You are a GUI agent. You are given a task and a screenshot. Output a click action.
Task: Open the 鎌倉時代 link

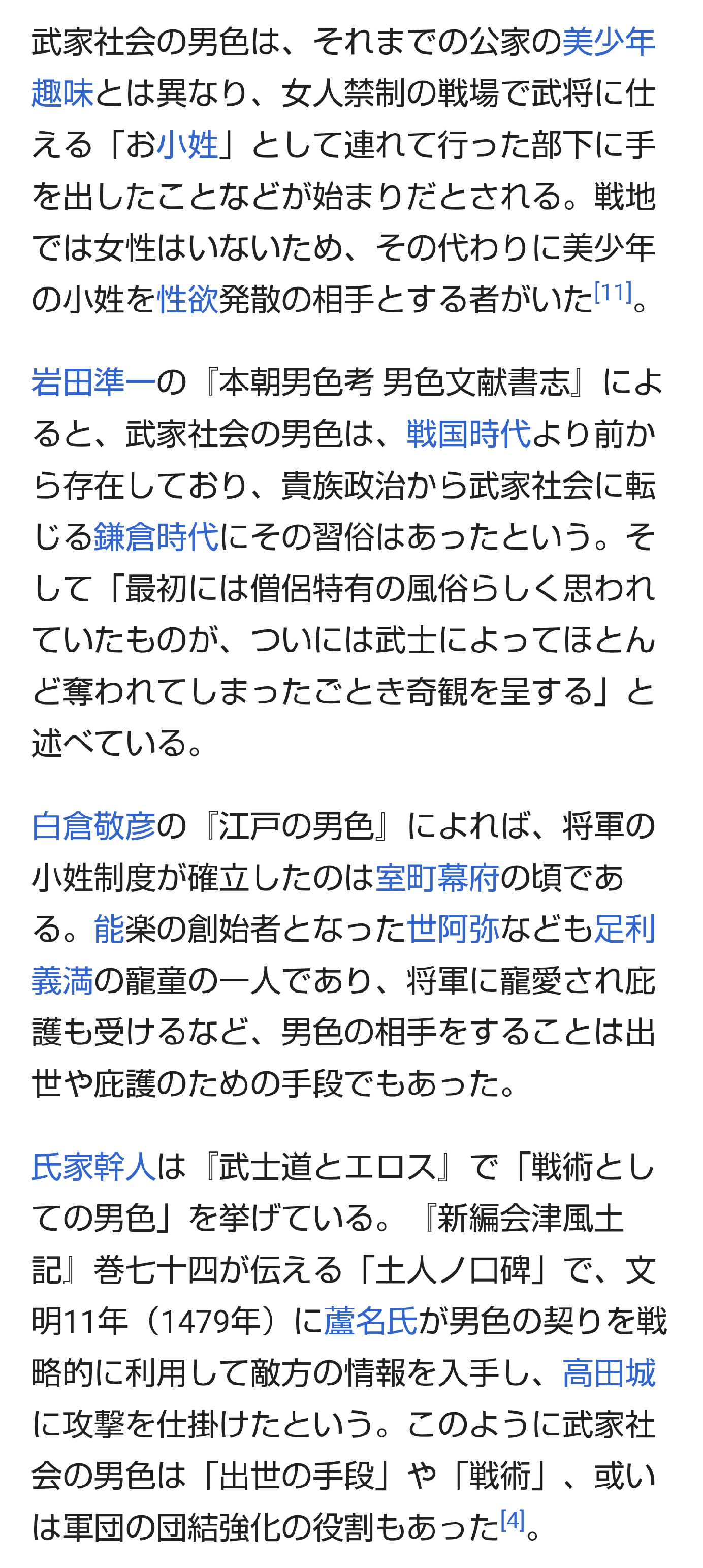pyautogui.click(x=156, y=537)
